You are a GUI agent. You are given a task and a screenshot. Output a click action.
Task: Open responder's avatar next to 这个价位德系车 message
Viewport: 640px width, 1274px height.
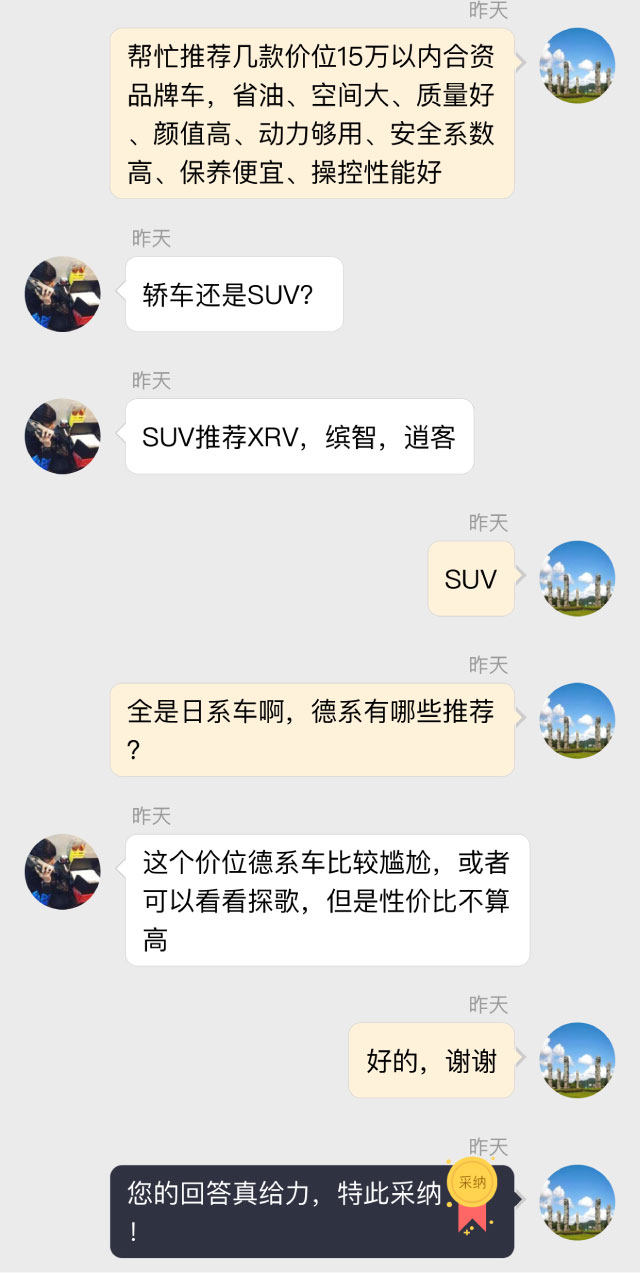point(62,872)
